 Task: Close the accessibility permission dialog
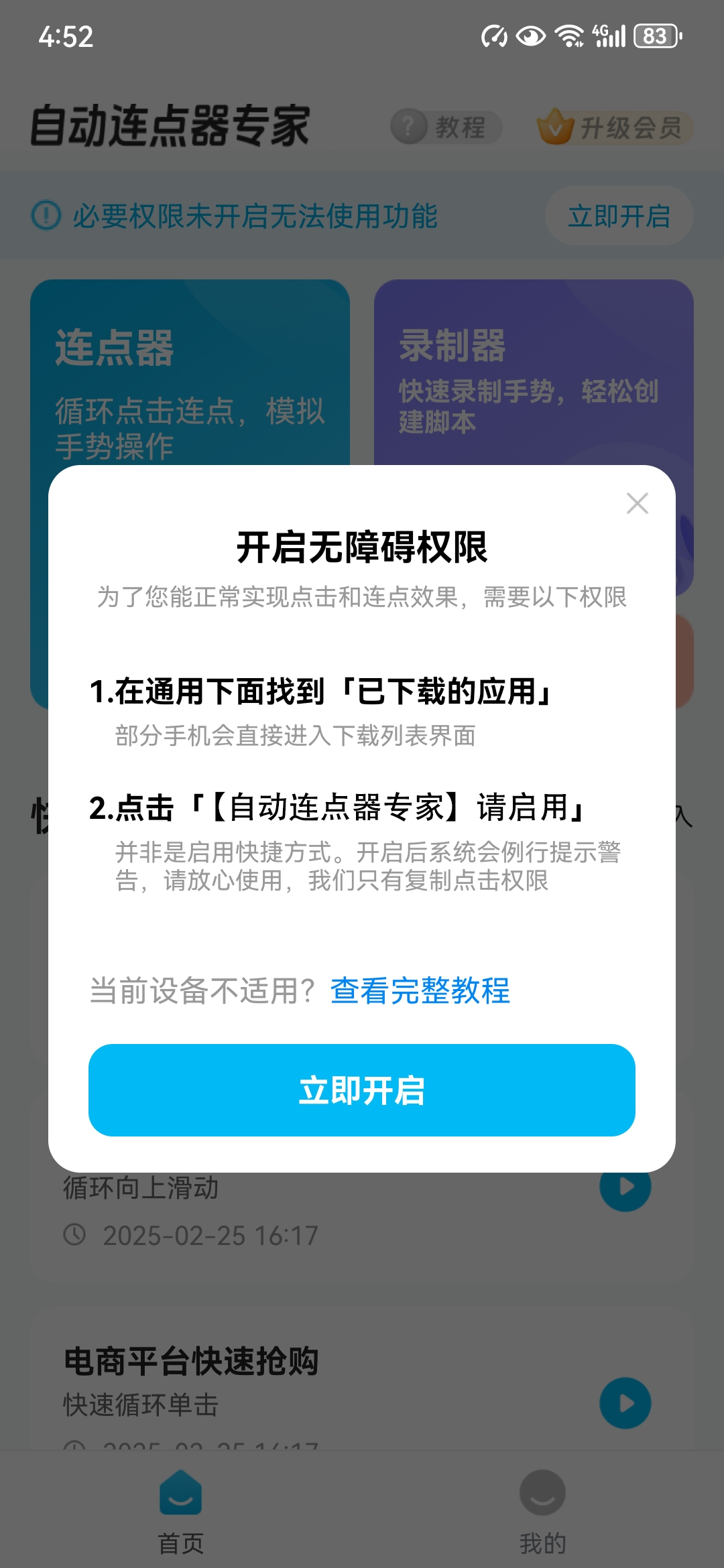637,503
